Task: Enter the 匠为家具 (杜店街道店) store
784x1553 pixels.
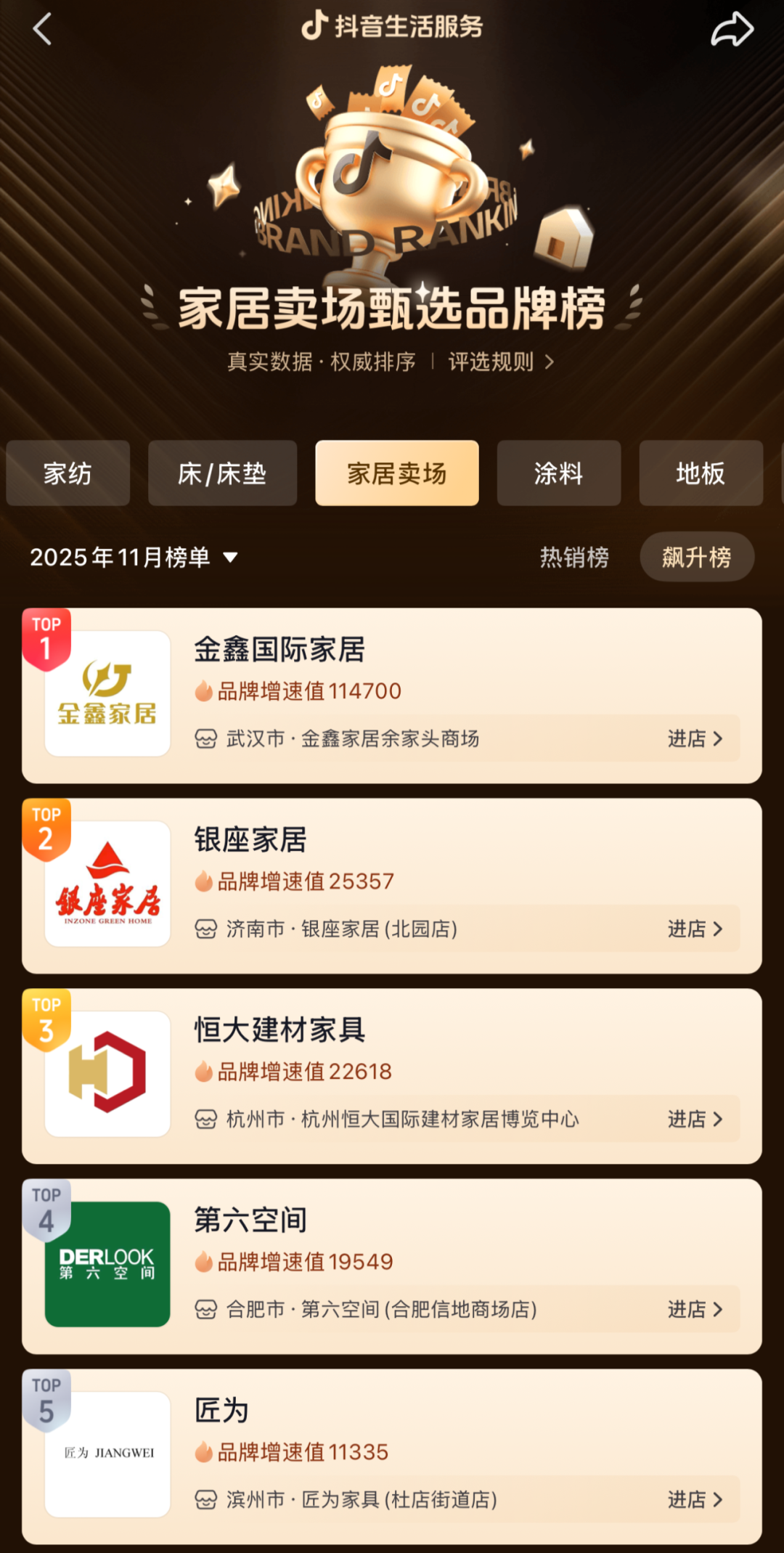Action: [x=694, y=1500]
